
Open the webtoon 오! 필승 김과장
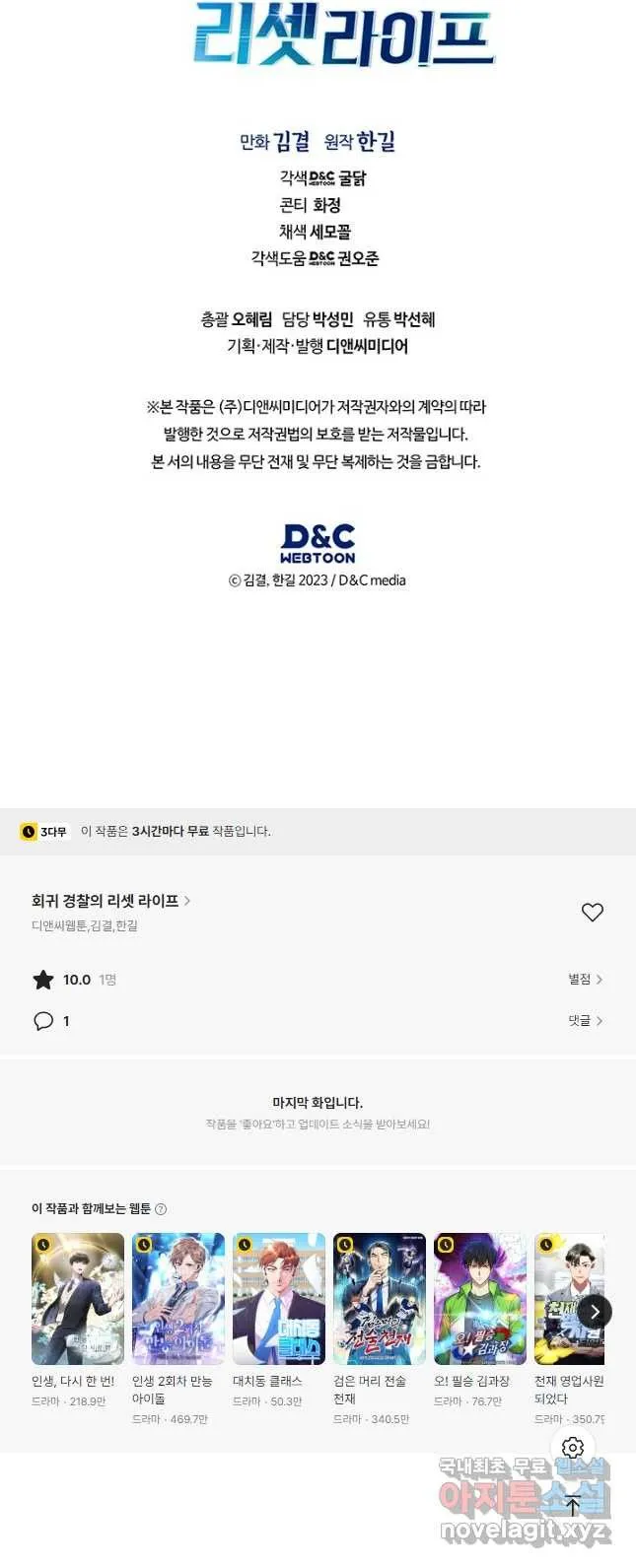click(480, 1299)
